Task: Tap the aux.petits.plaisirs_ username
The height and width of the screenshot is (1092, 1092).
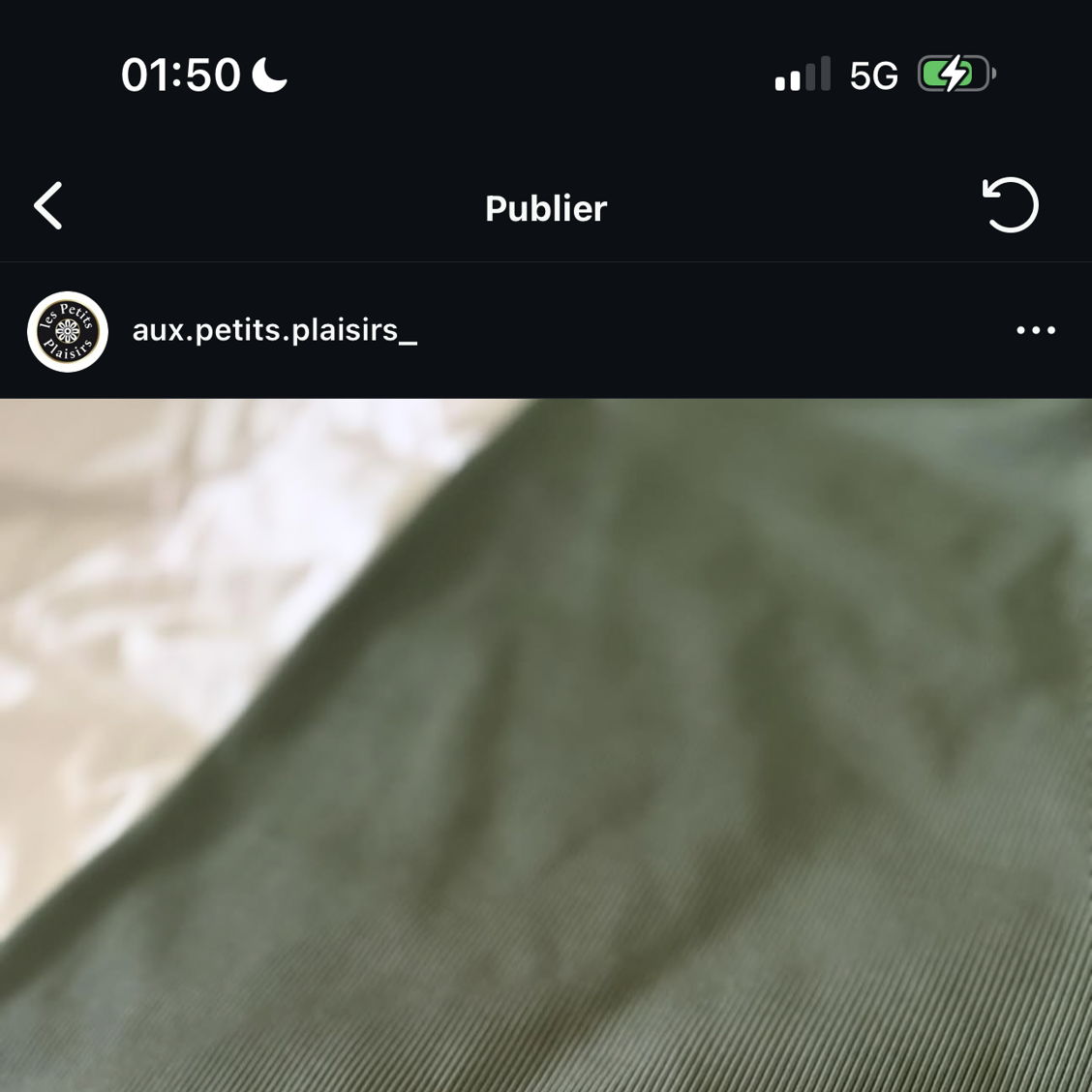Action: [274, 331]
